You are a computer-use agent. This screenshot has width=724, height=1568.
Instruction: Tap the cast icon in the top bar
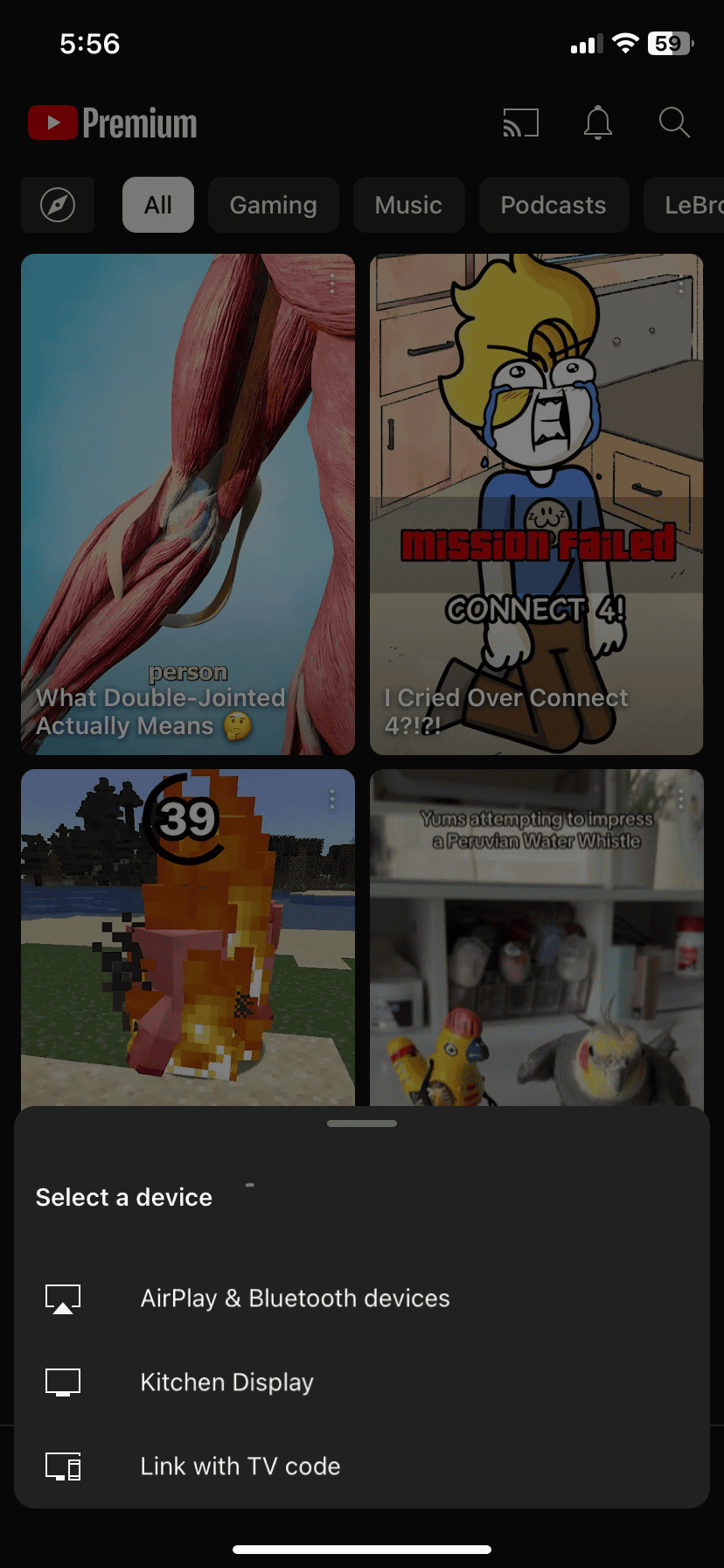[x=520, y=123]
